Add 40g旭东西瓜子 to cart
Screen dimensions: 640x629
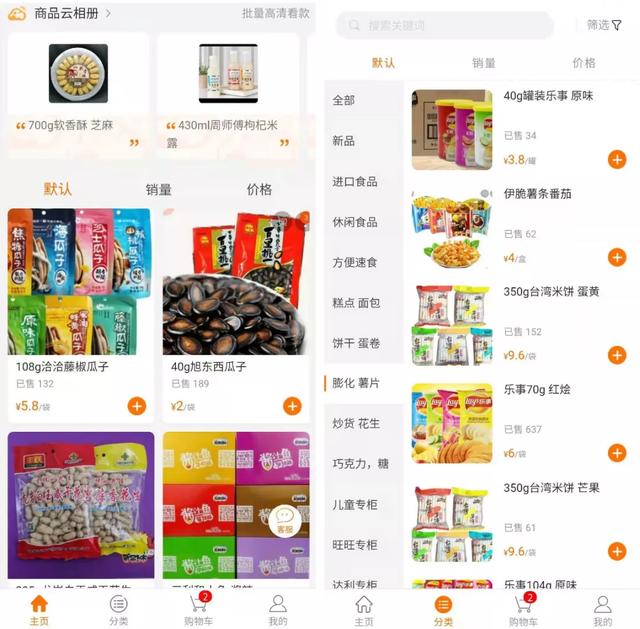(292, 406)
